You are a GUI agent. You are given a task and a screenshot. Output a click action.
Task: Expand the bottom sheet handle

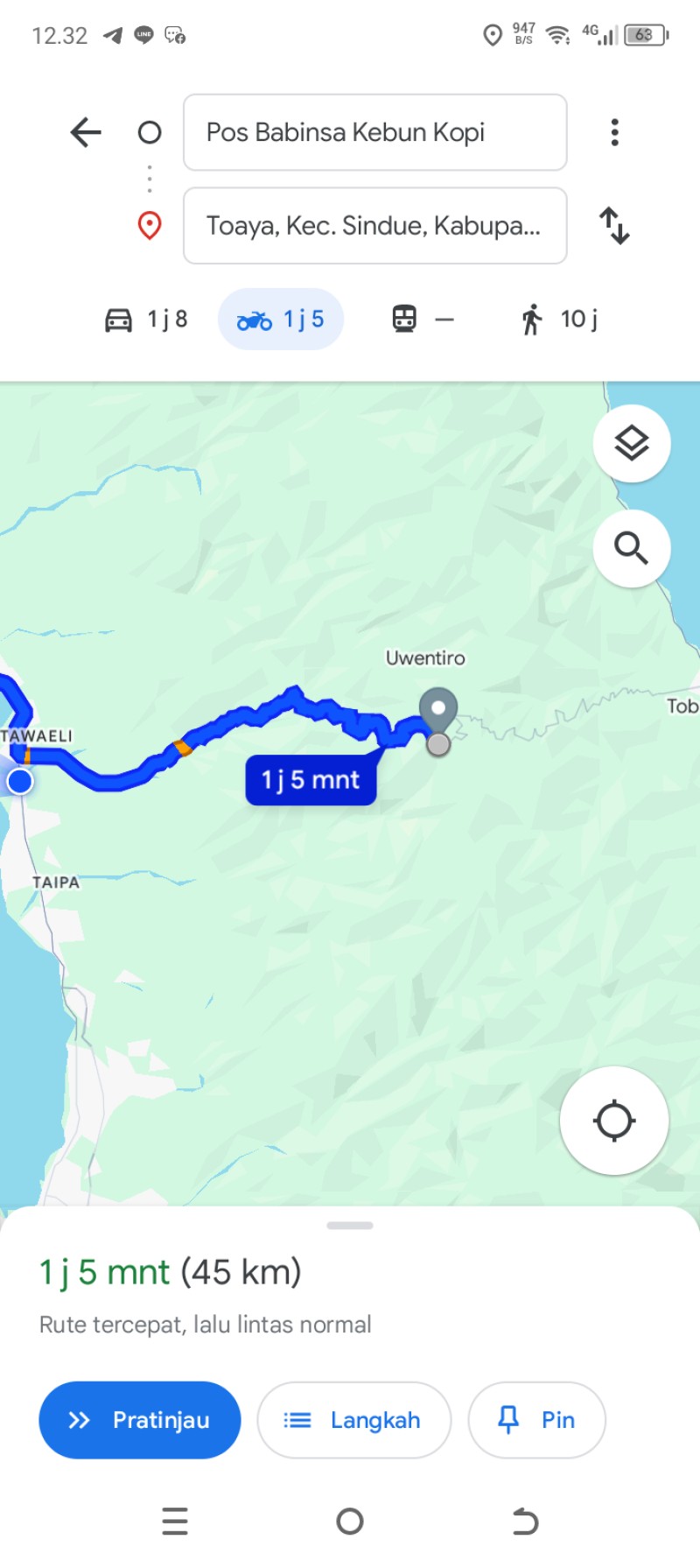point(350,1226)
